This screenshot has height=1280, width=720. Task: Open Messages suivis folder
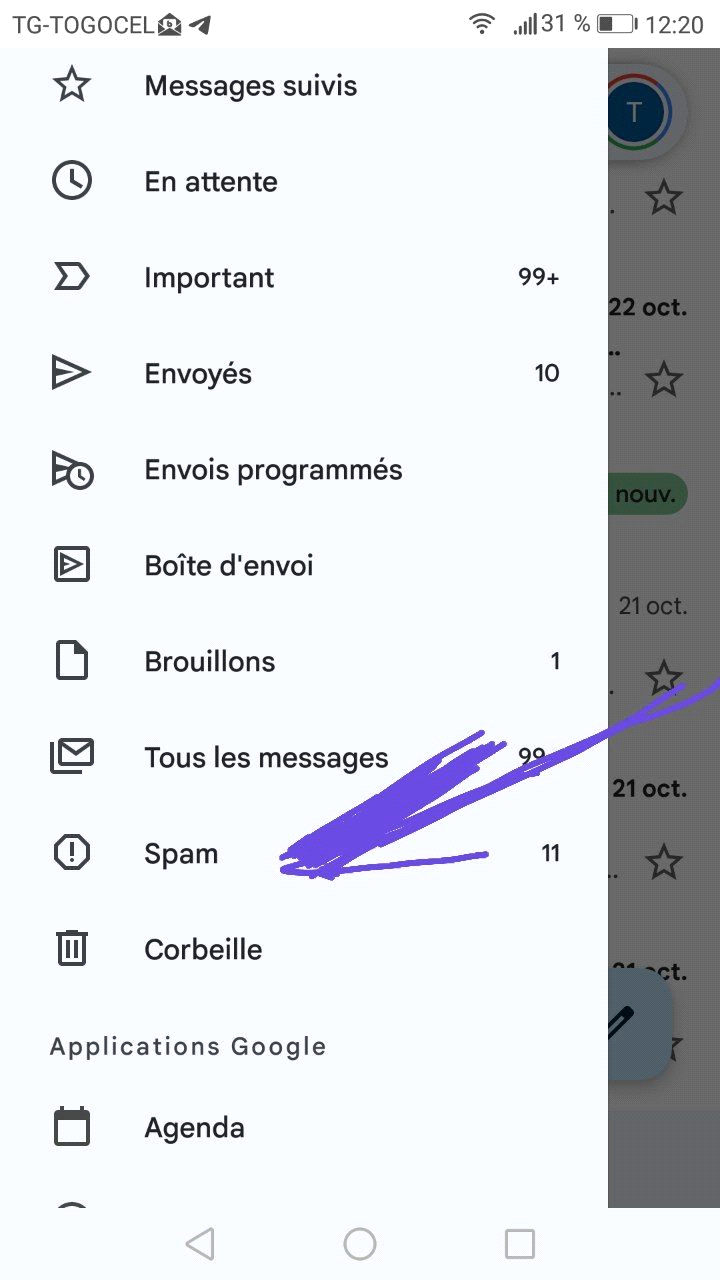click(x=250, y=86)
